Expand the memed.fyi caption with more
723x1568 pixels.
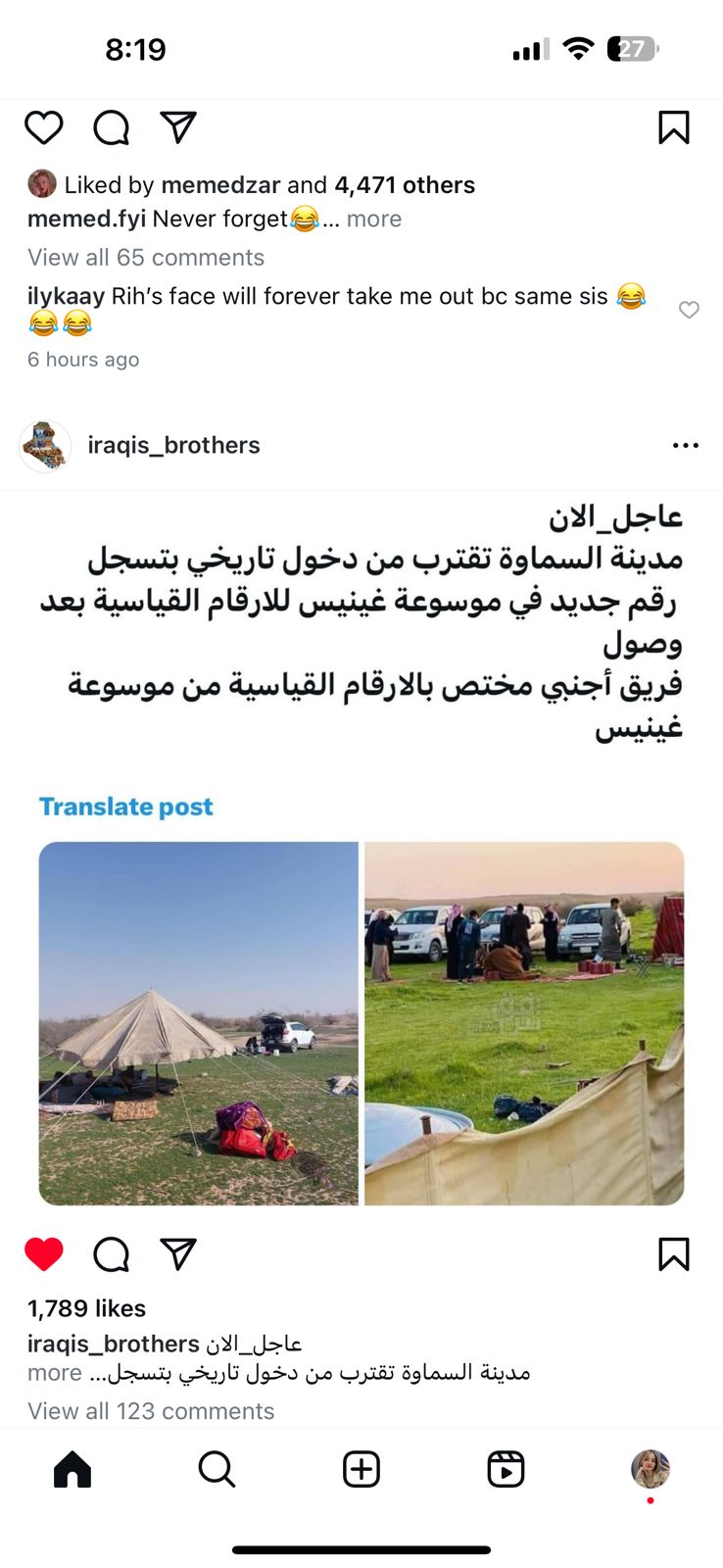(x=373, y=219)
